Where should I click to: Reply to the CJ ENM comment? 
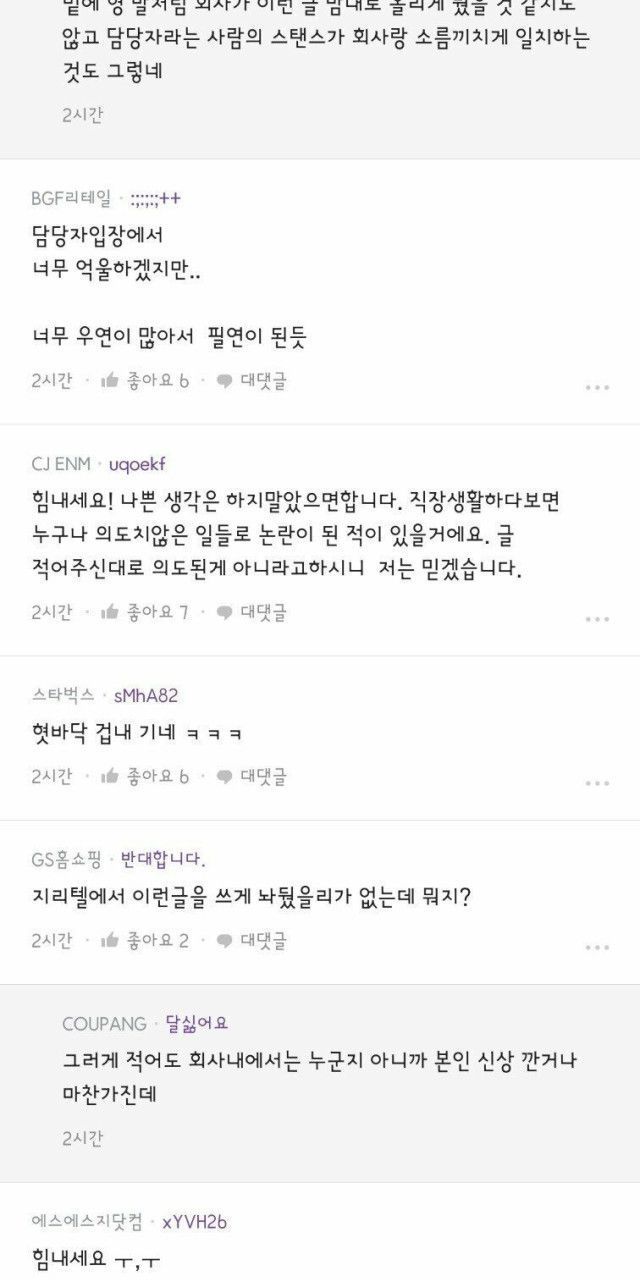[252, 612]
